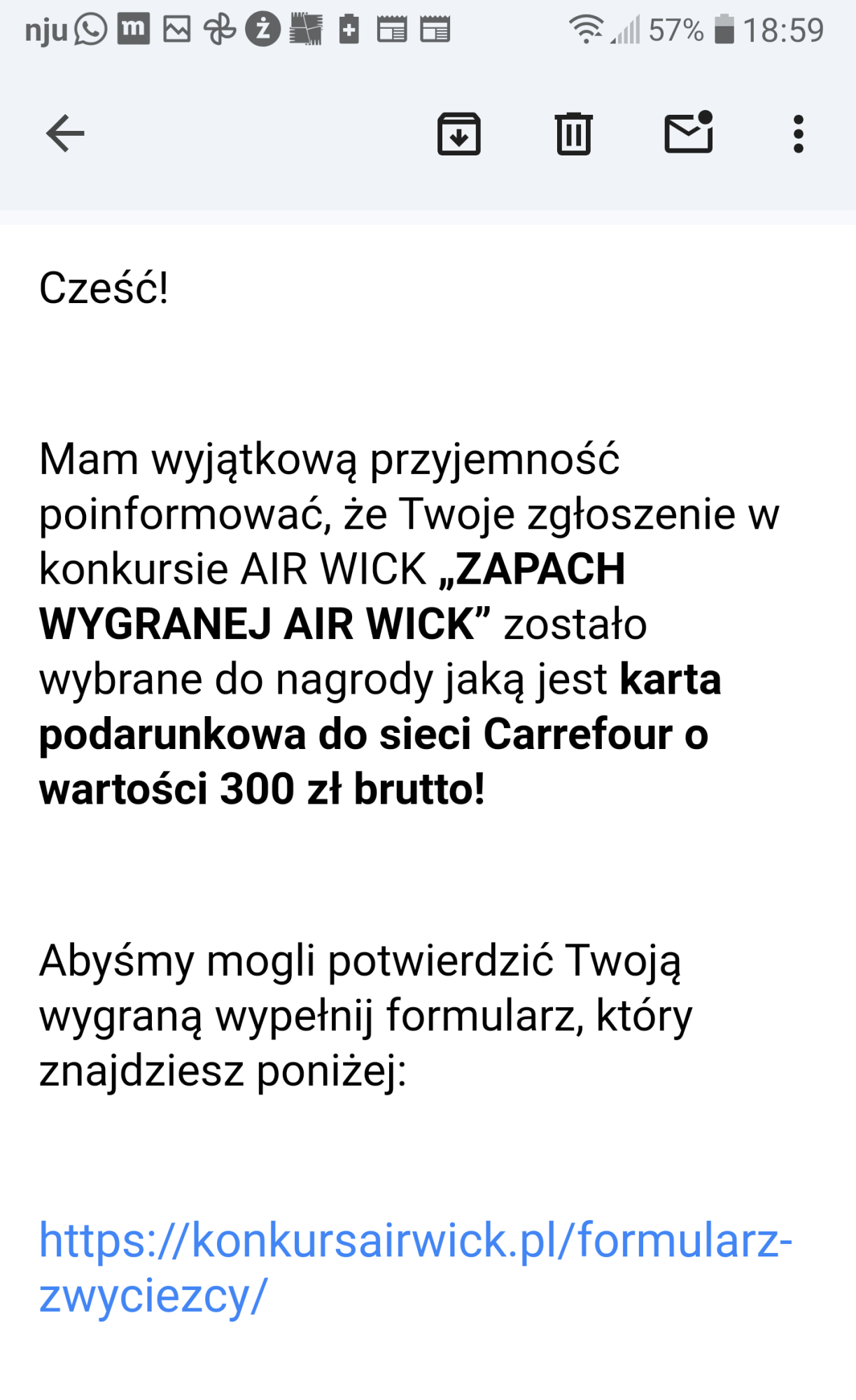Archive this email

(x=458, y=133)
